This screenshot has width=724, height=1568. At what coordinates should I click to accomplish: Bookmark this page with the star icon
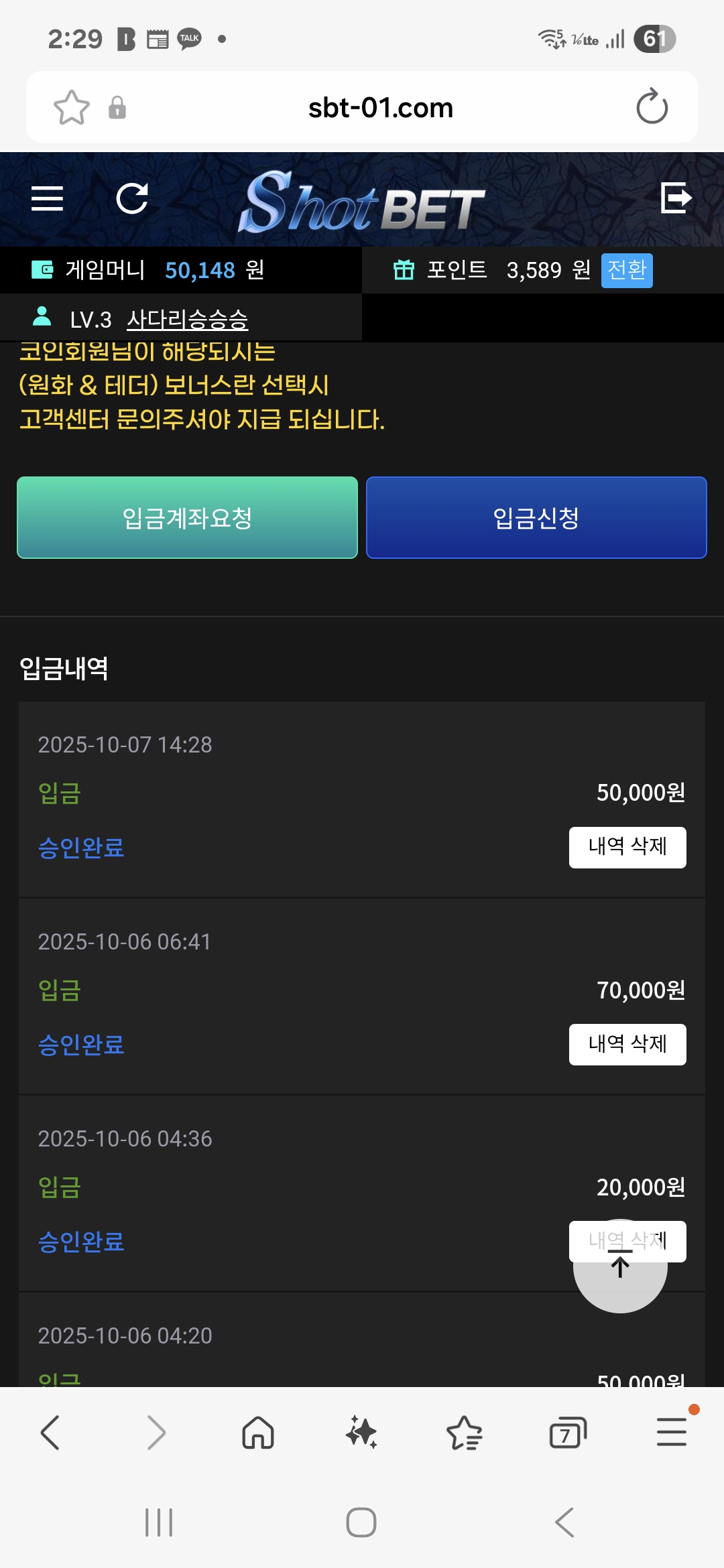[x=71, y=107]
